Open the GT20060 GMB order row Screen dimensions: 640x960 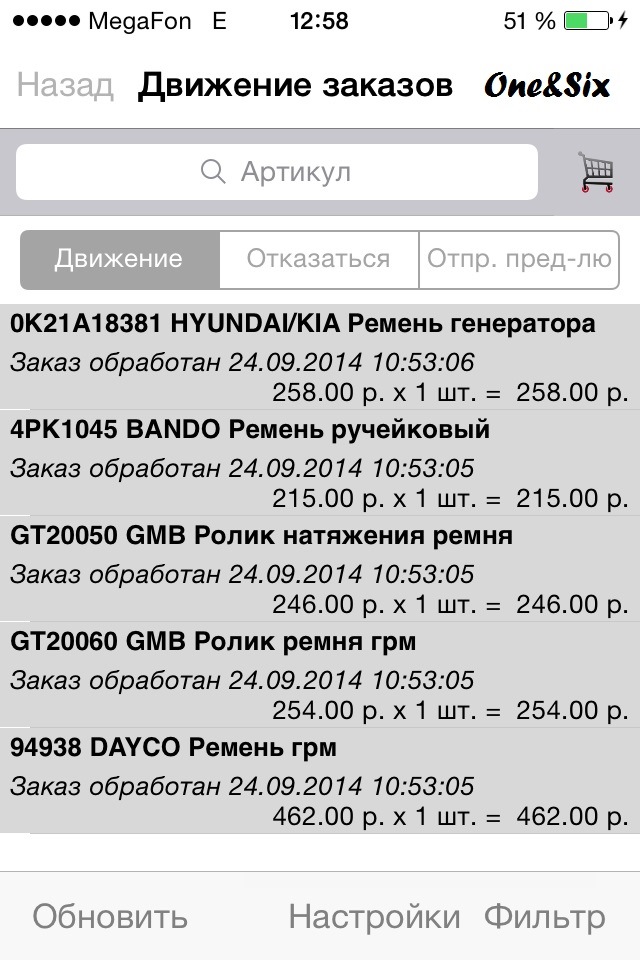pyautogui.click(x=320, y=675)
